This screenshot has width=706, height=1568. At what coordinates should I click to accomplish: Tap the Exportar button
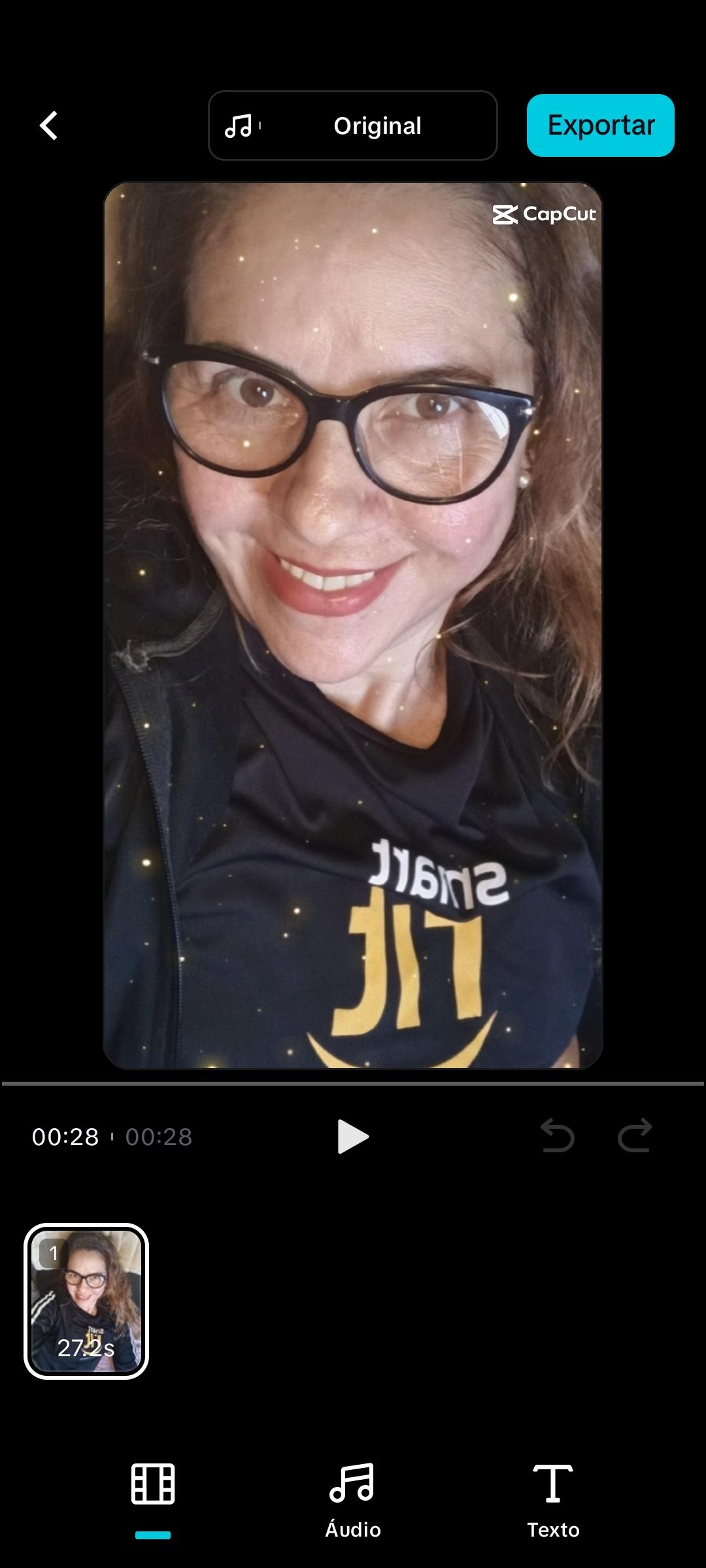pyautogui.click(x=600, y=125)
